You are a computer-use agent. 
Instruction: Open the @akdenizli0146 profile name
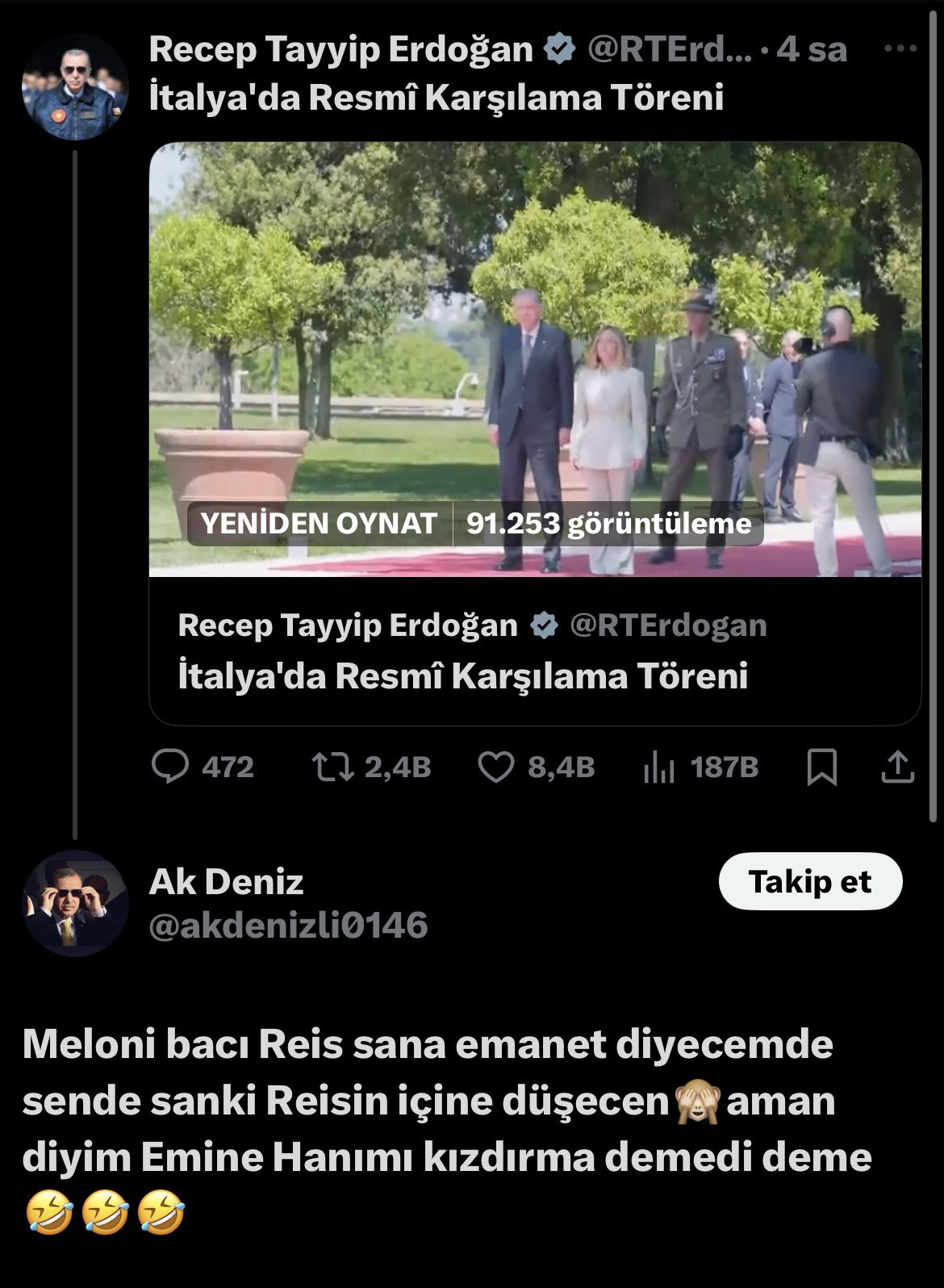click(x=288, y=925)
